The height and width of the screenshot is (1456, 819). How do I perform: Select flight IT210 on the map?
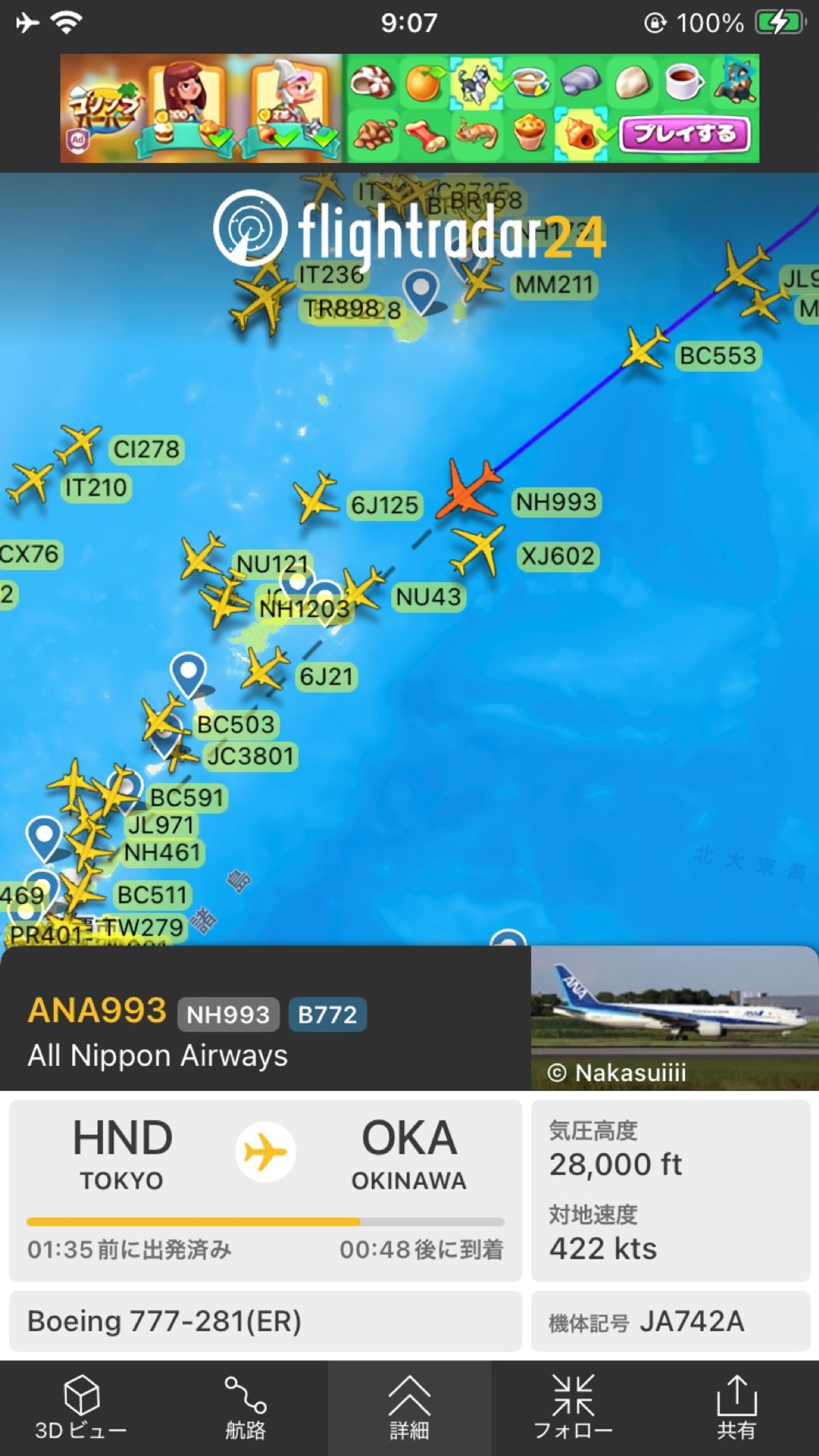pos(96,488)
